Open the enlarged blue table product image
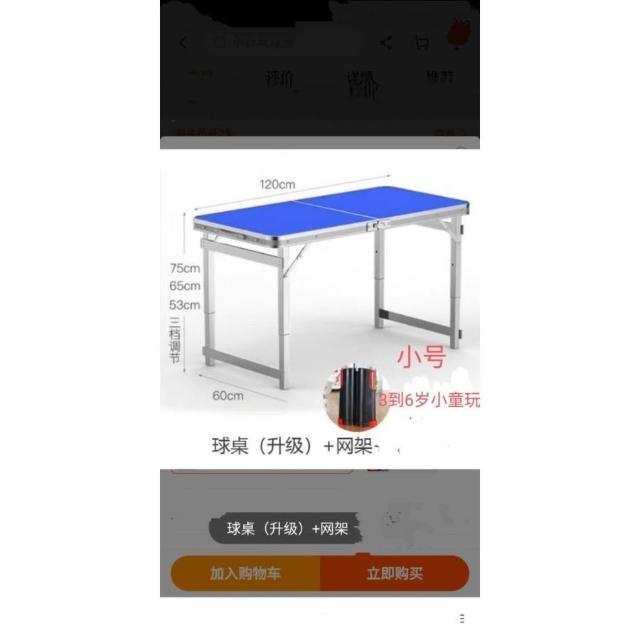Viewport: 640px width, 640px height. tap(320, 290)
